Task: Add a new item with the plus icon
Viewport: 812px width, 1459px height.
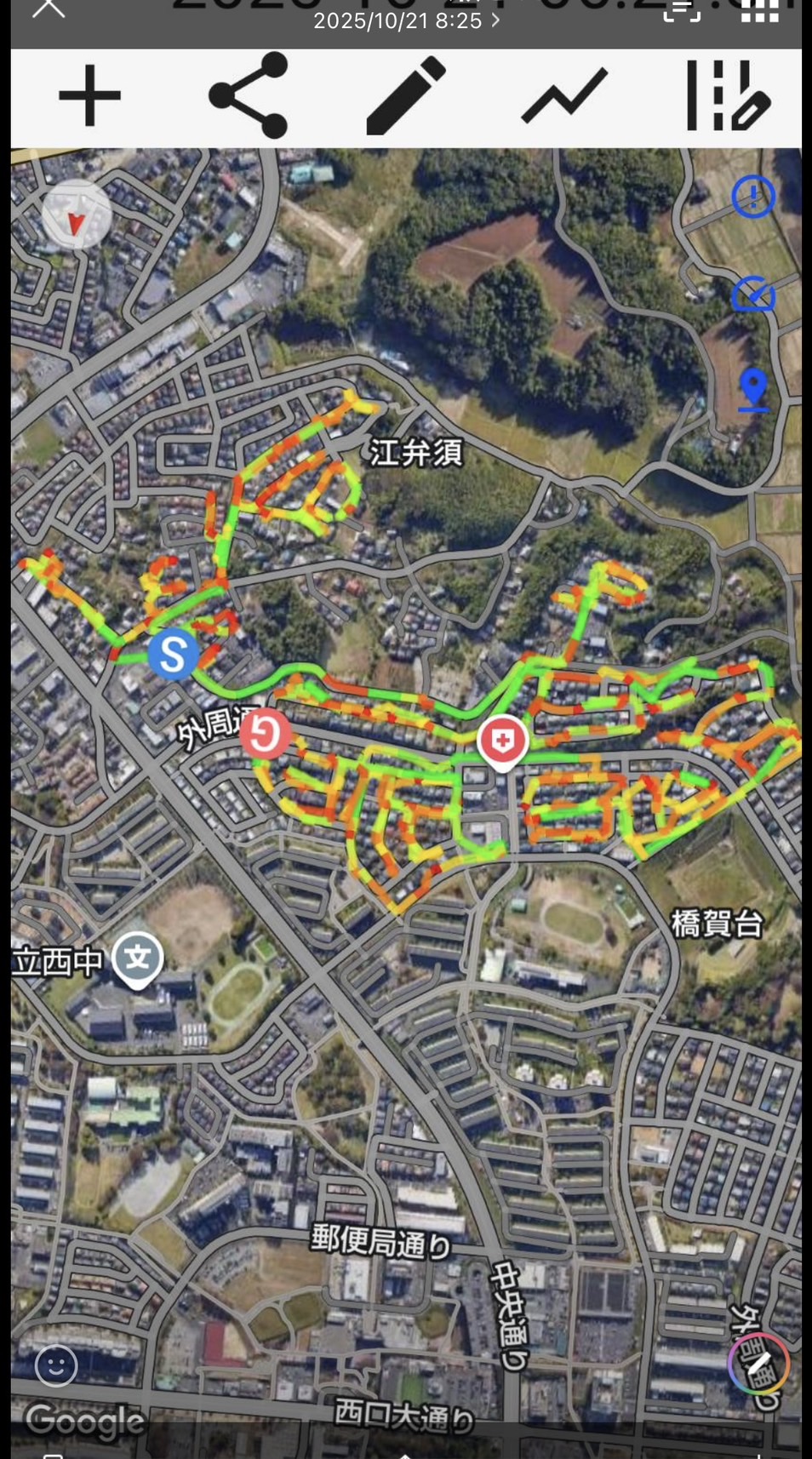Action: pyautogui.click(x=89, y=95)
